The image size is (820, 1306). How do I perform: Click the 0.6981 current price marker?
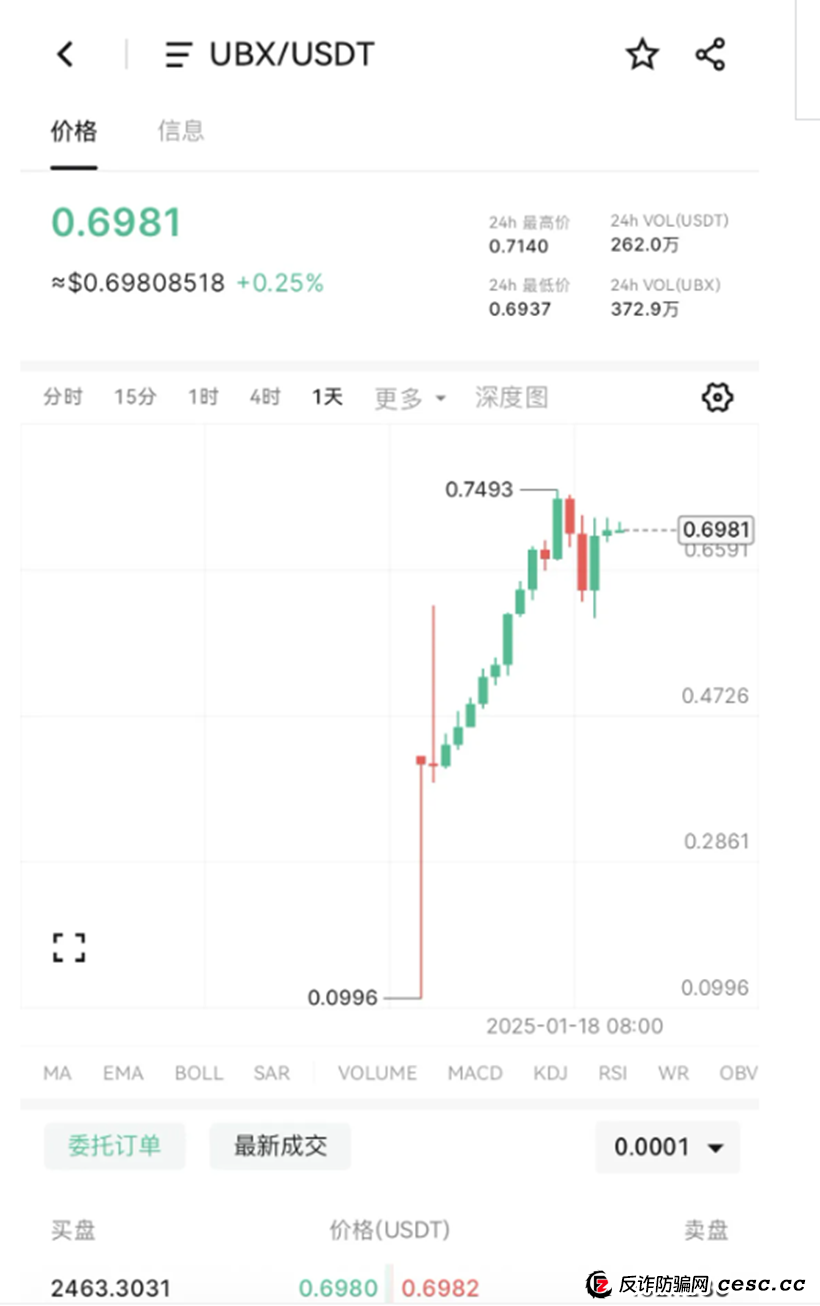click(x=716, y=530)
